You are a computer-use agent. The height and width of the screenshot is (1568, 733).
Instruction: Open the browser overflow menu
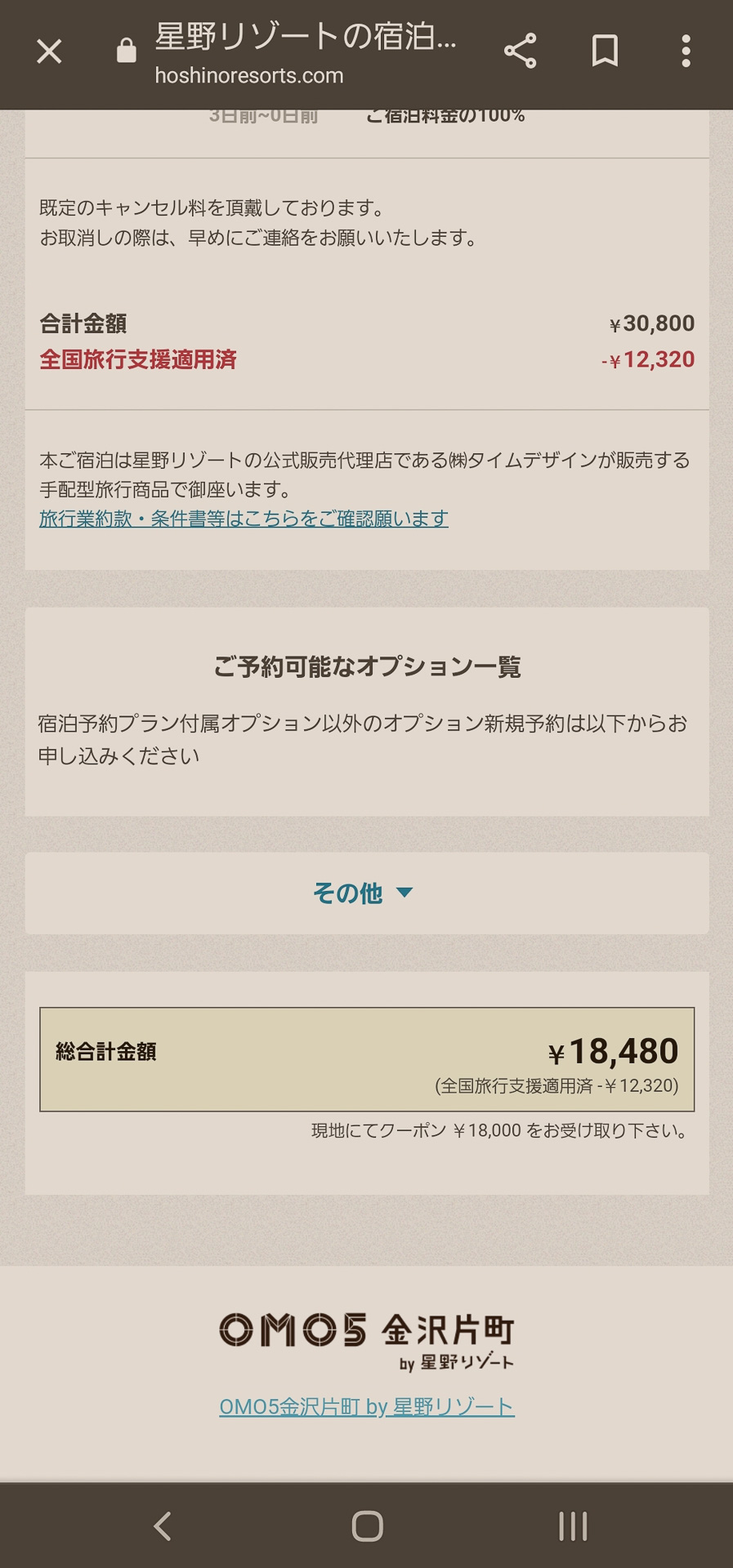pos(686,51)
